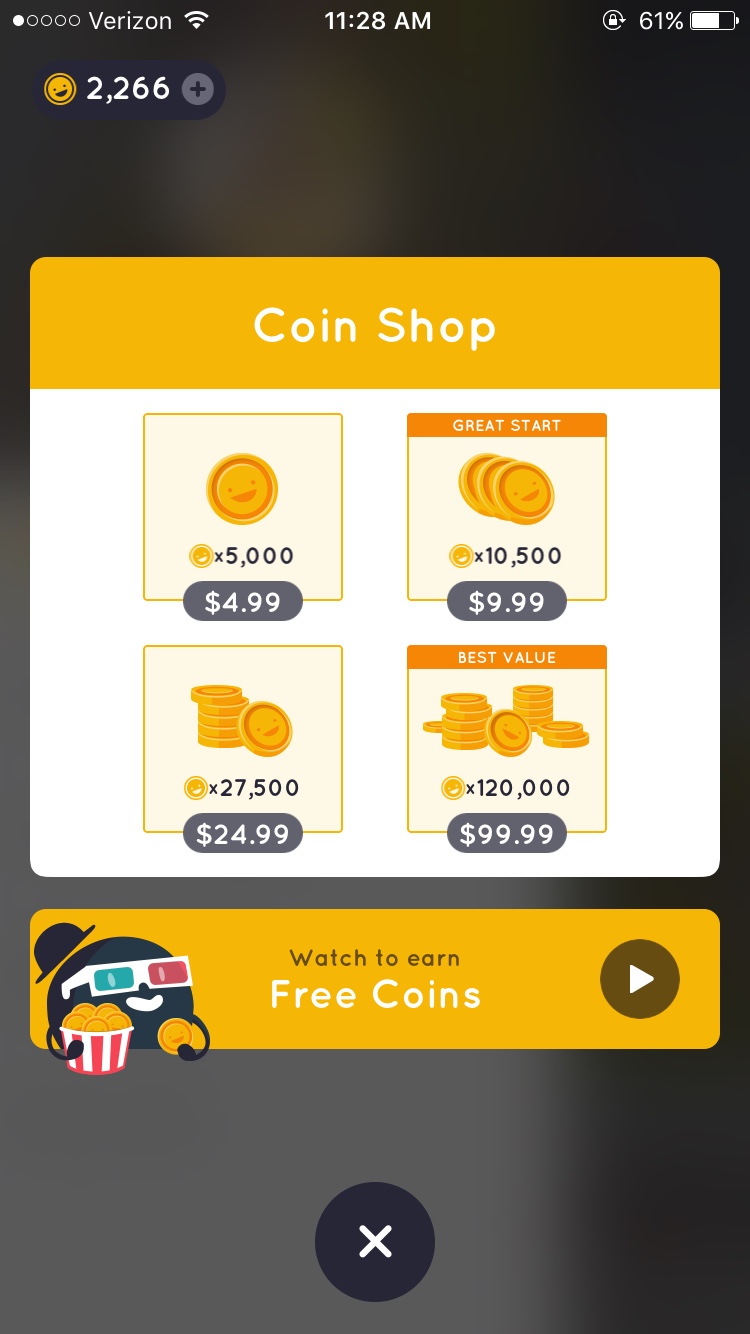Buy 5,000 coins for $4.99
The width and height of the screenshot is (750, 1334).
243,602
